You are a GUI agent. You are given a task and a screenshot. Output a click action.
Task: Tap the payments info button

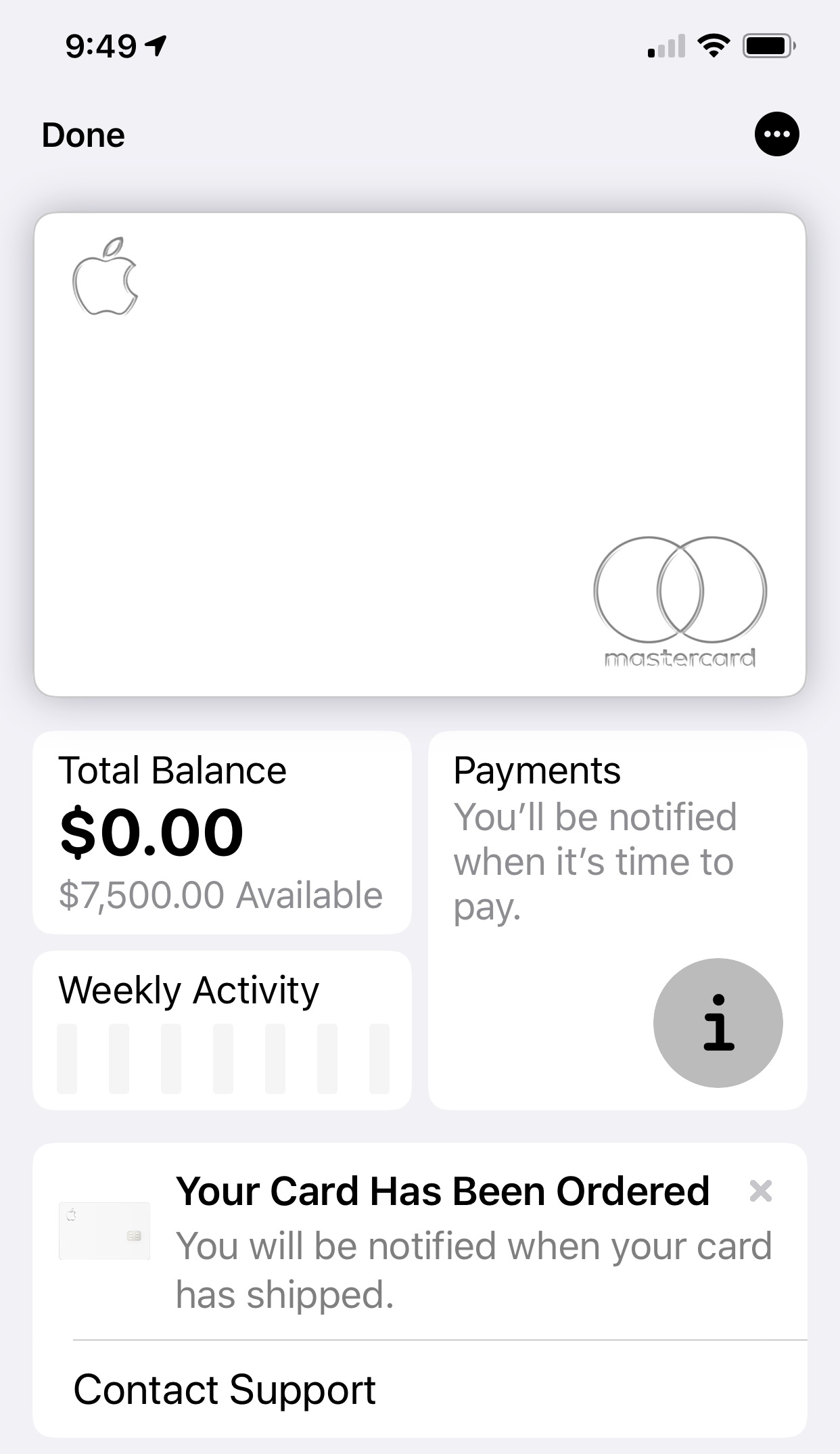[718, 1022]
